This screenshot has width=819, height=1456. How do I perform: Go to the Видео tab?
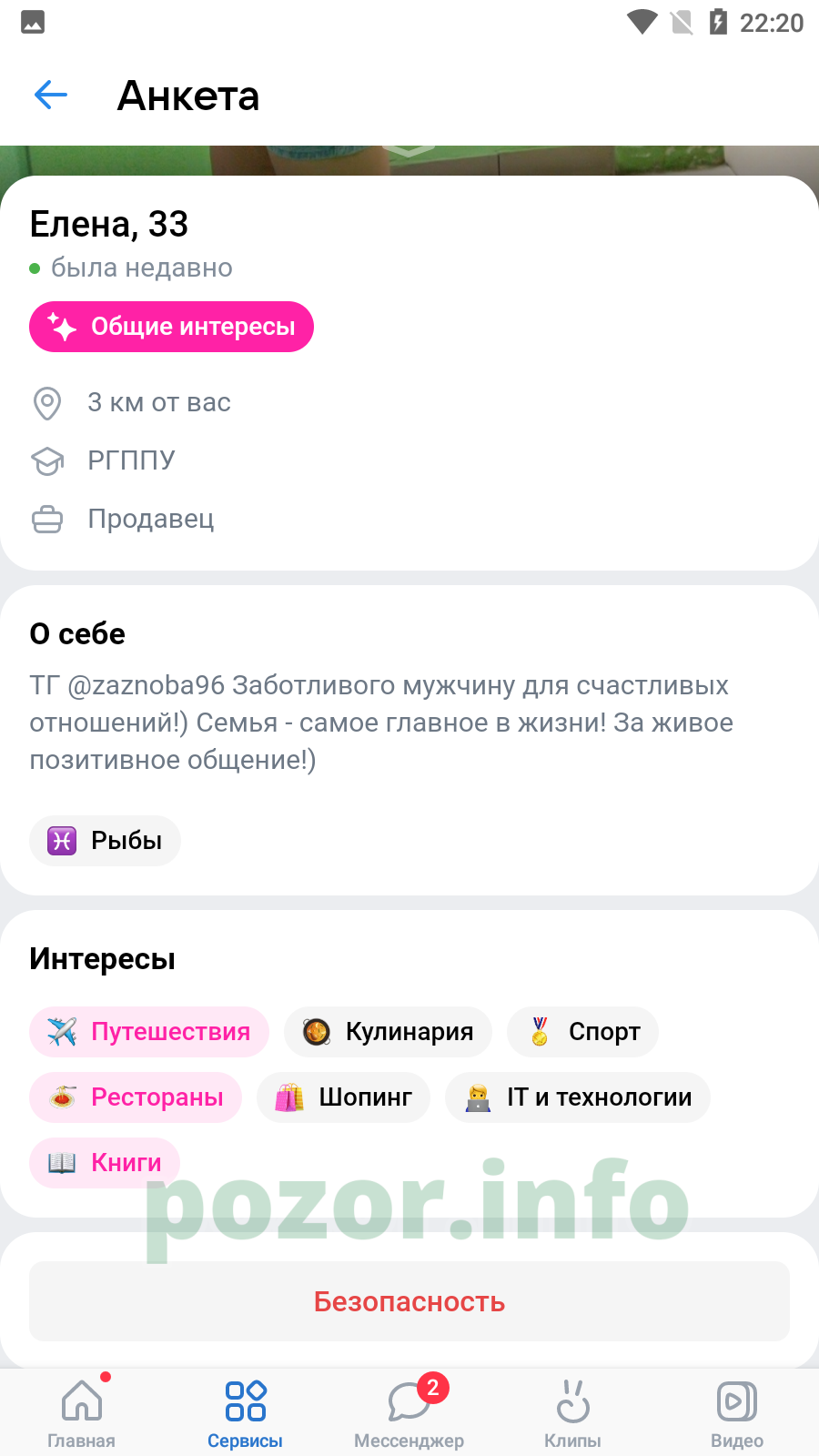pos(737,1412)
